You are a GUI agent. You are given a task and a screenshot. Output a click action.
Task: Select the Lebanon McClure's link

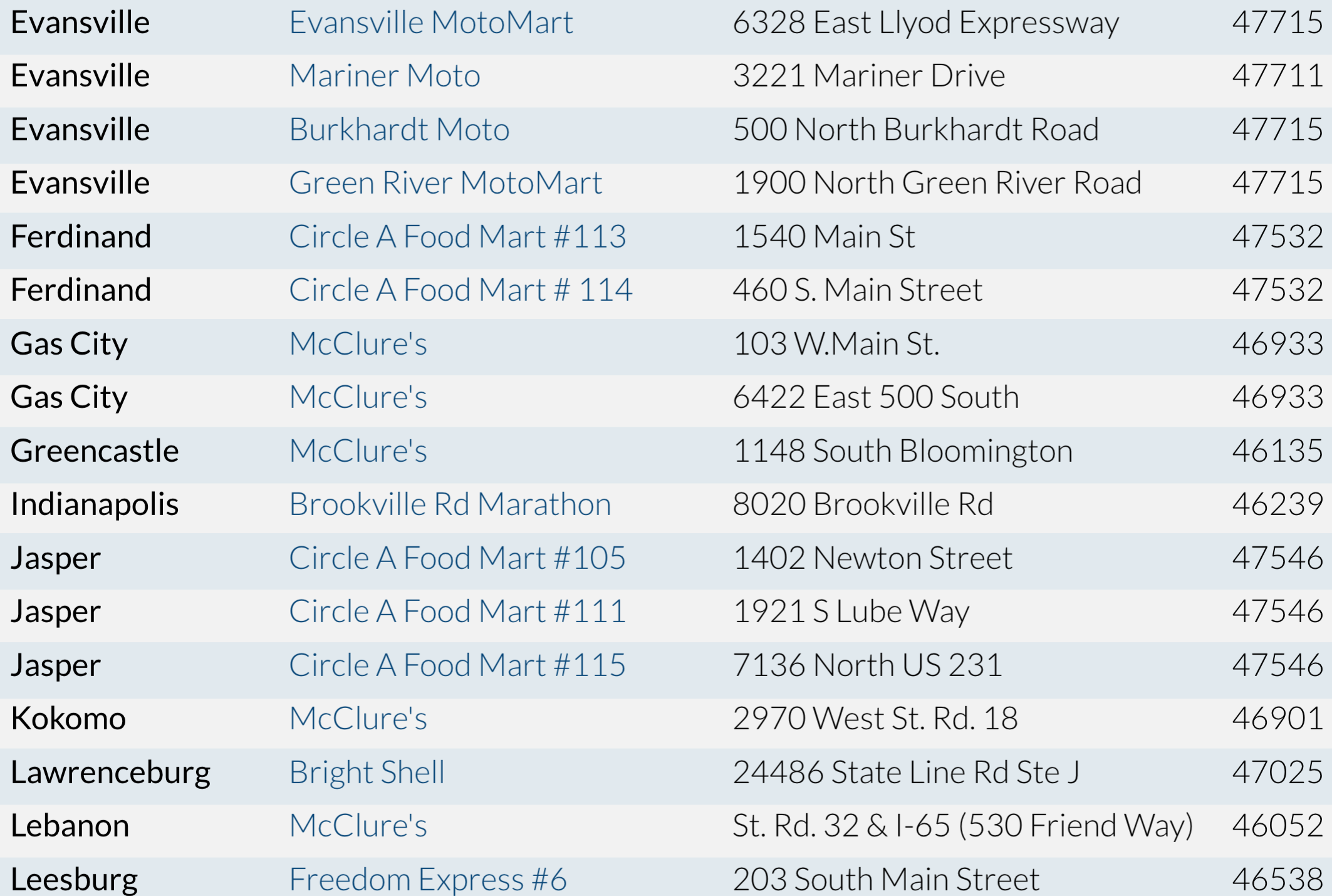358,826
